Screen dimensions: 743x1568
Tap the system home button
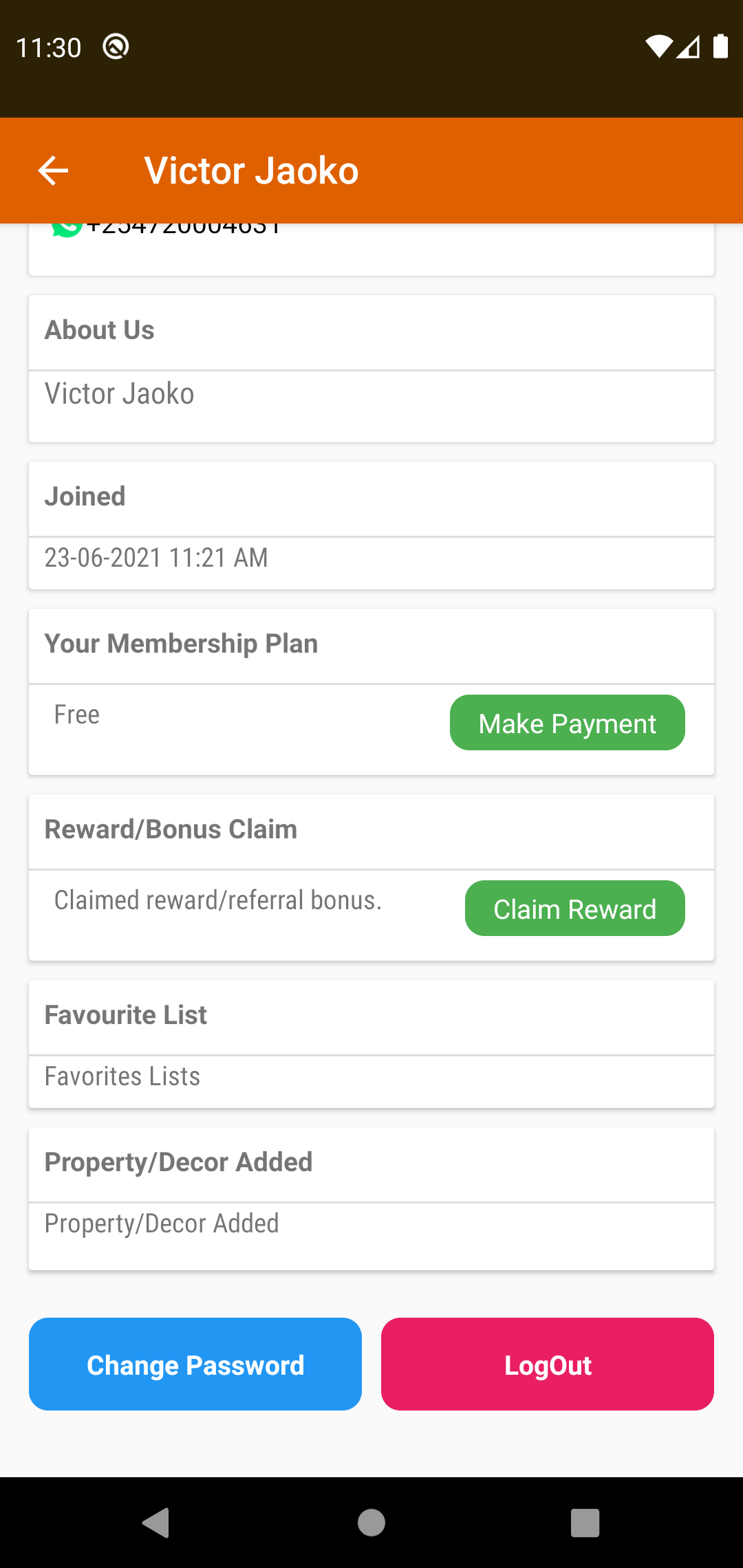tap(371, 1523)
